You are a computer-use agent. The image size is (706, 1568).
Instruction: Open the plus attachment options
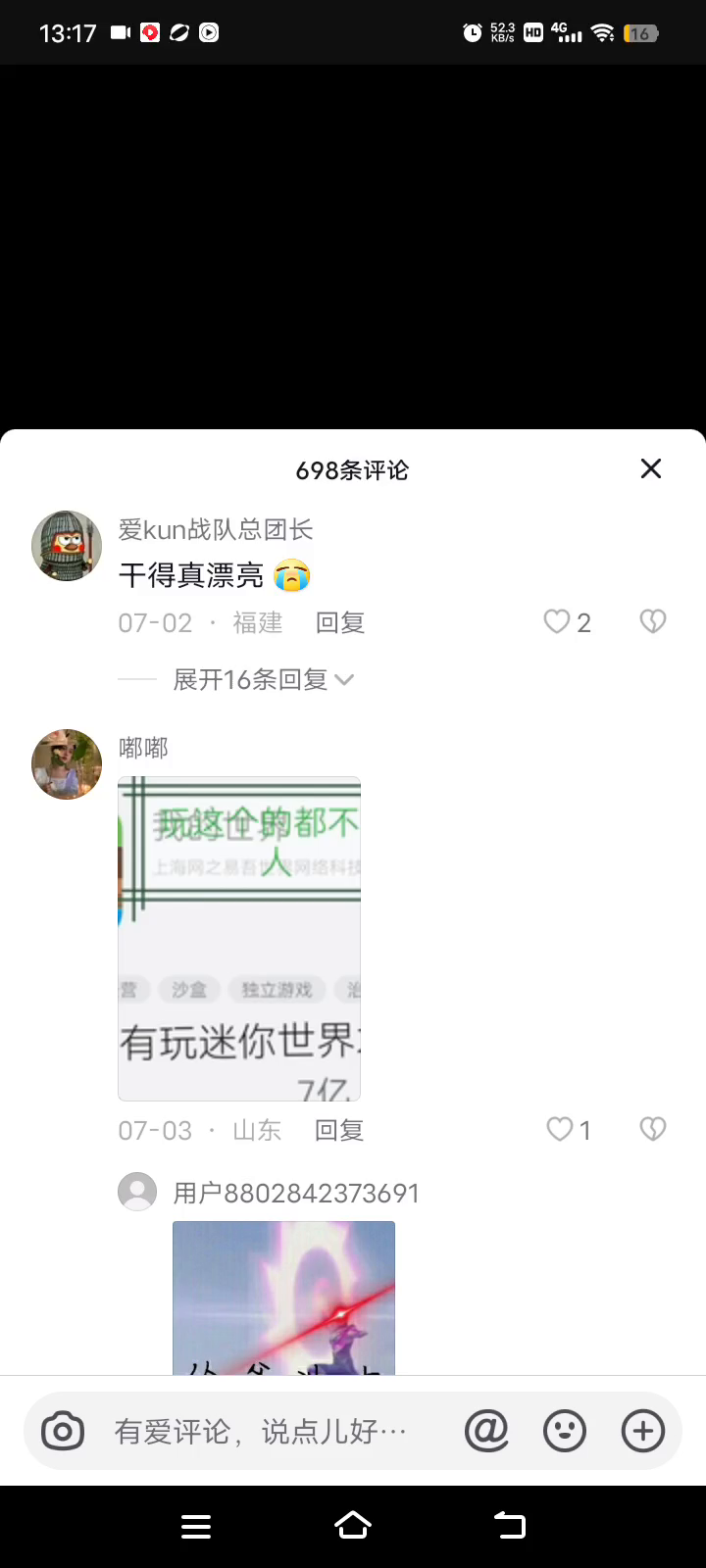[643, 1432]
